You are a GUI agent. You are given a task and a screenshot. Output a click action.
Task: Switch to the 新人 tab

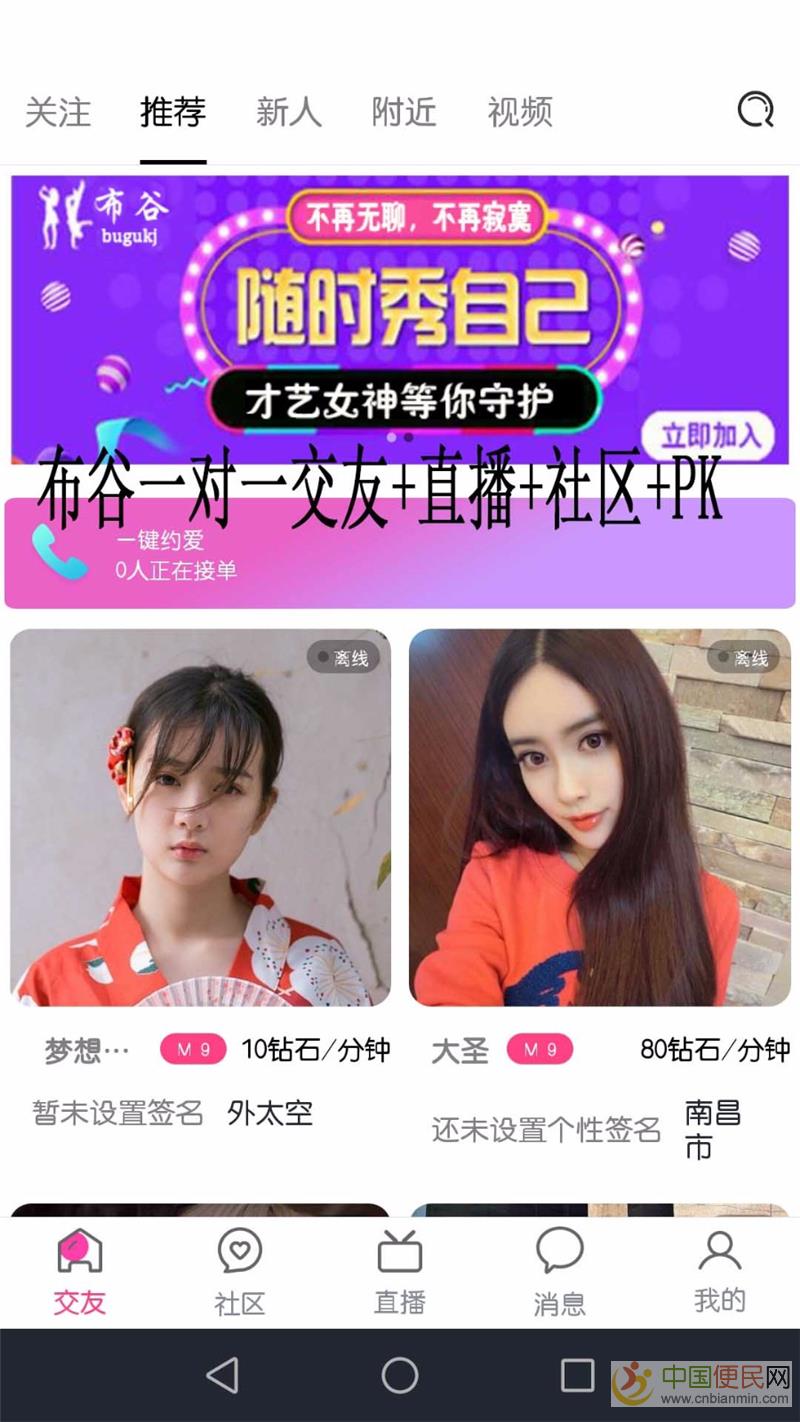tap(288, 112)
